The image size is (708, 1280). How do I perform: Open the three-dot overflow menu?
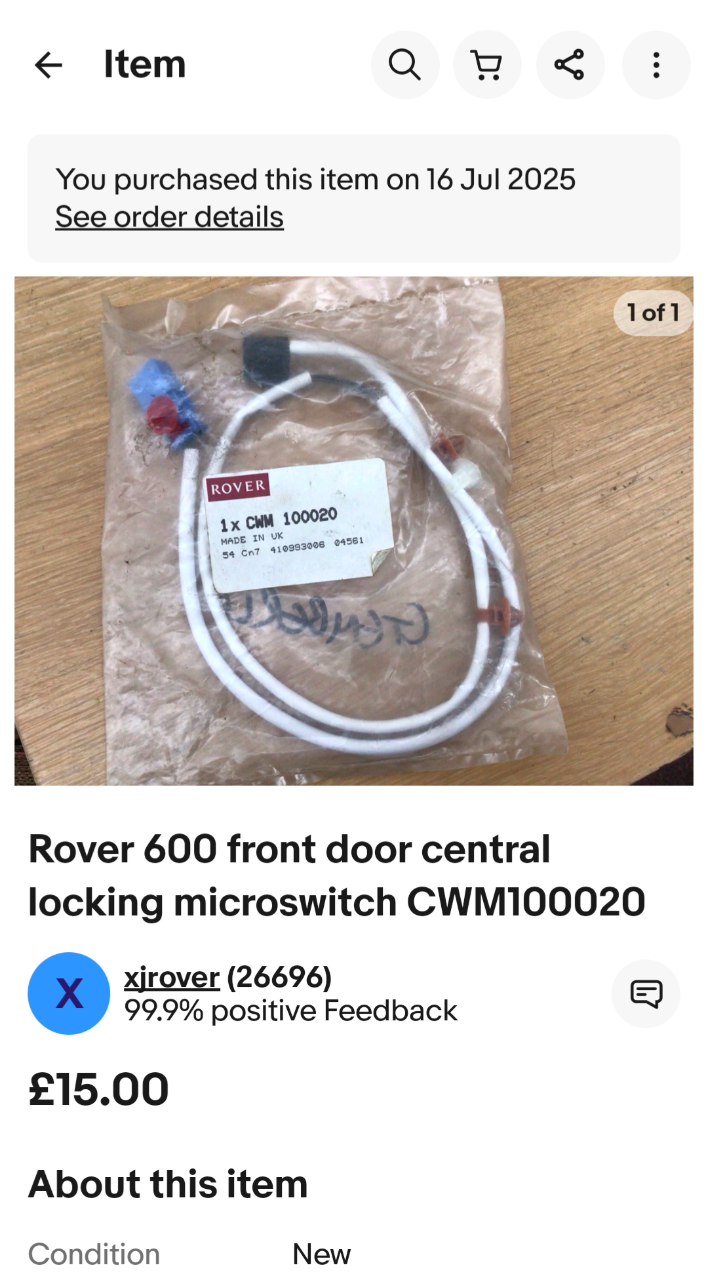click(656, 65)
